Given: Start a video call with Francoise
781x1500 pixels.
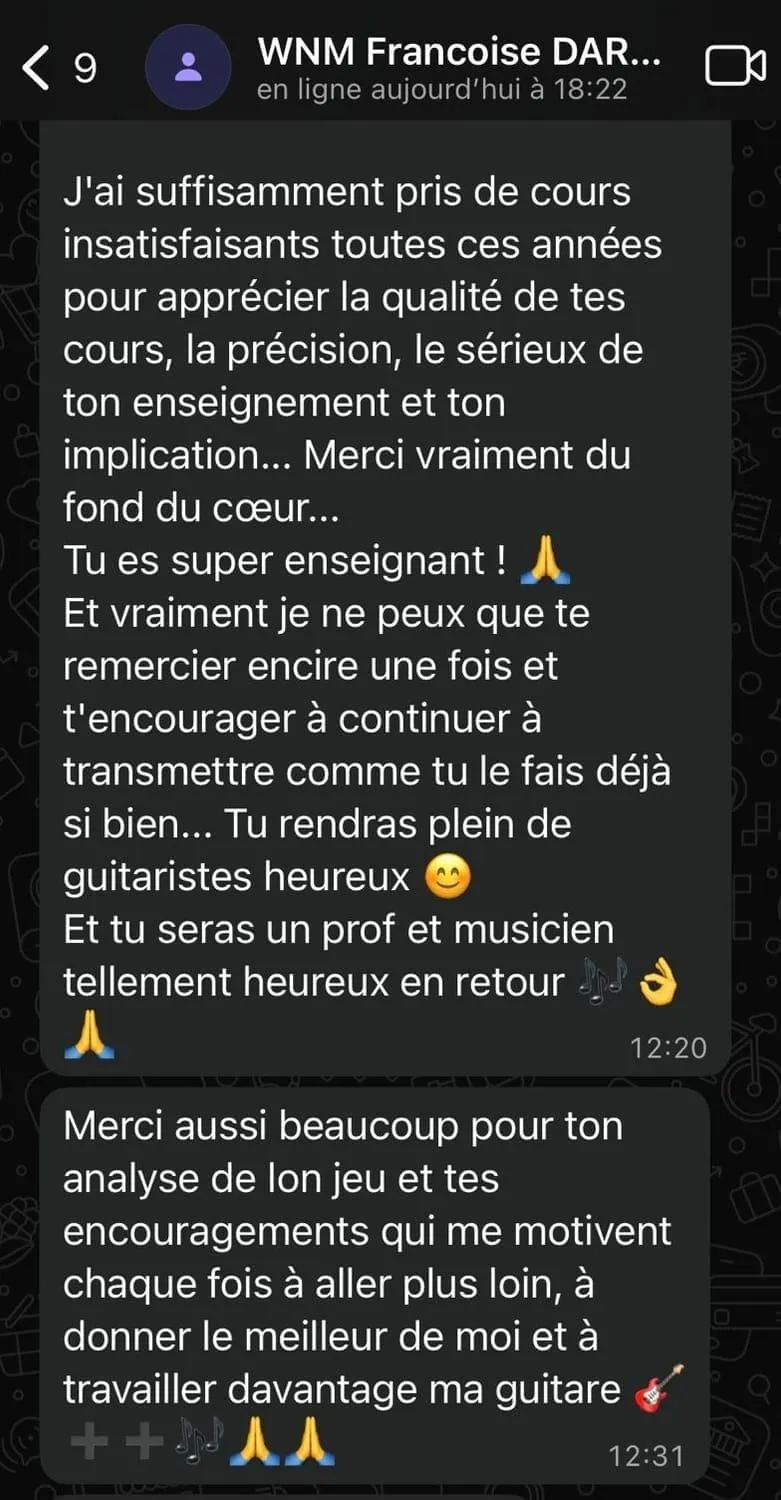Looking at the screenshot, I should (x=735, y=67).
